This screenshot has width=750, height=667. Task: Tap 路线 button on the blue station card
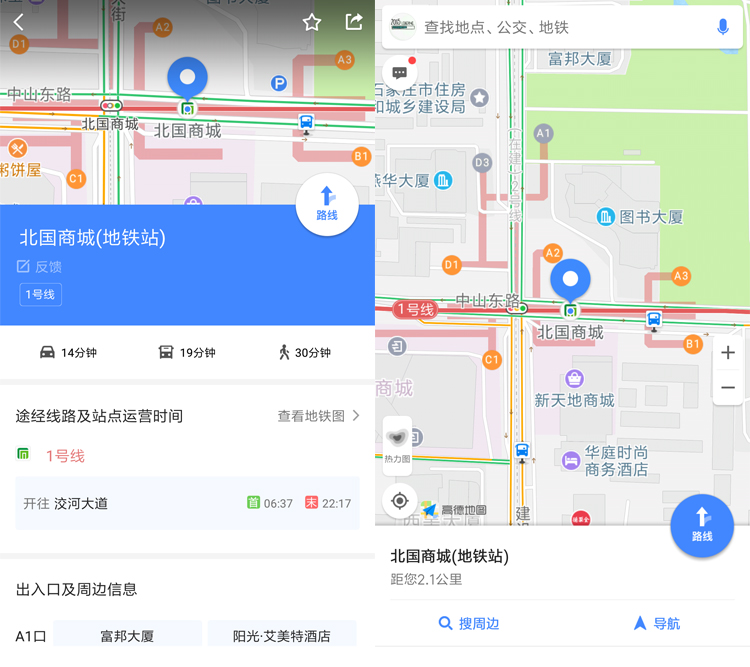[327, 203]
